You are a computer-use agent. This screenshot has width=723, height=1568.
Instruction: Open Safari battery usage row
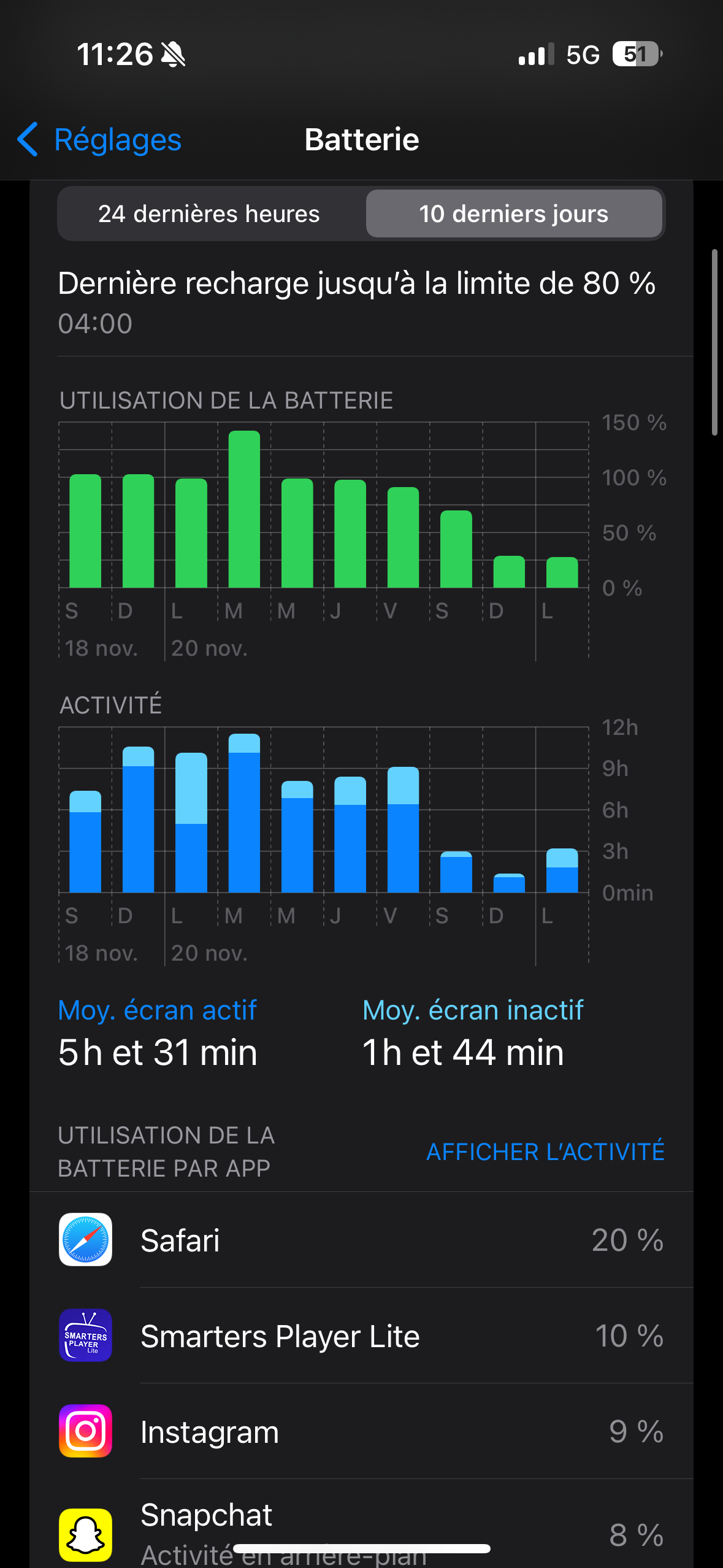361,1240
